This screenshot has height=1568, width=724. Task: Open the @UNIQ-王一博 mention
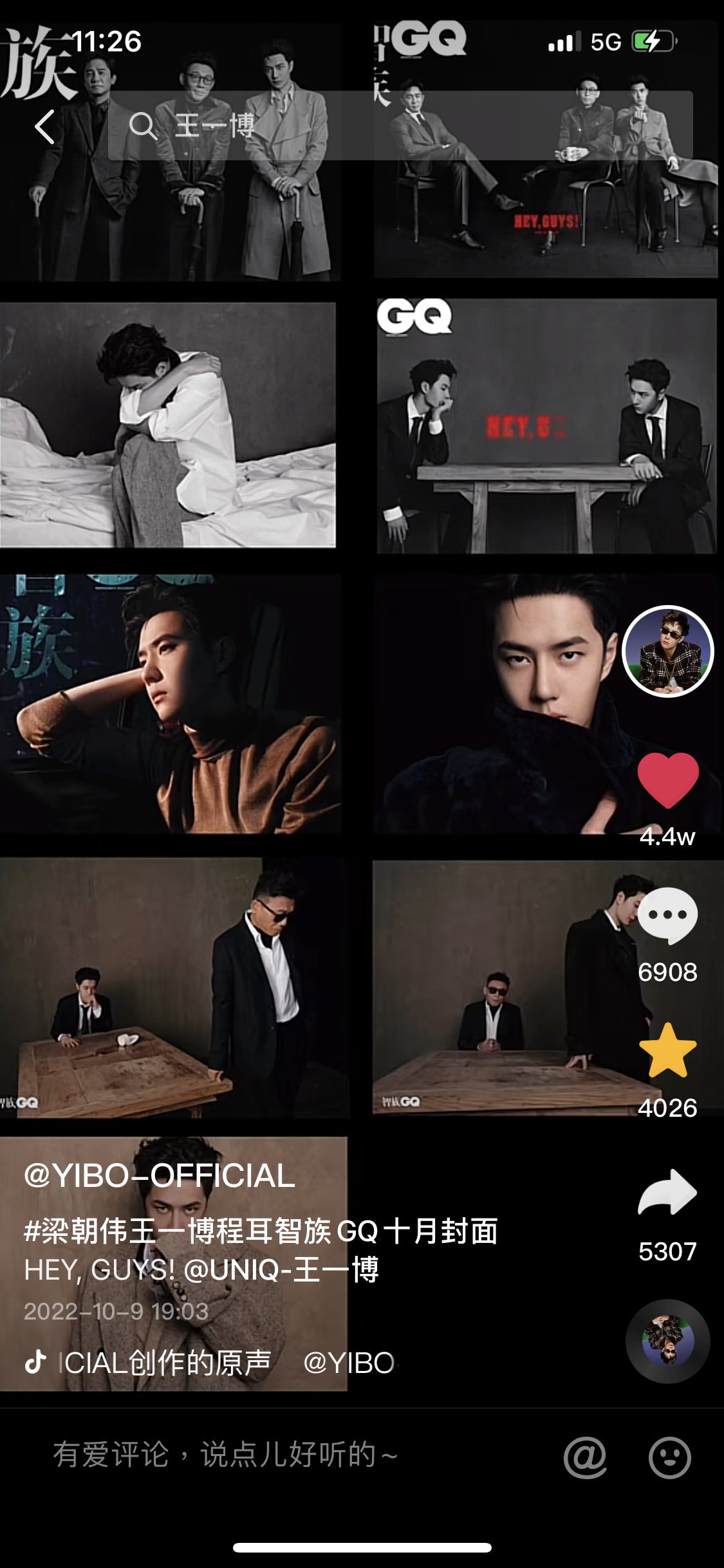pos(281,1270)
